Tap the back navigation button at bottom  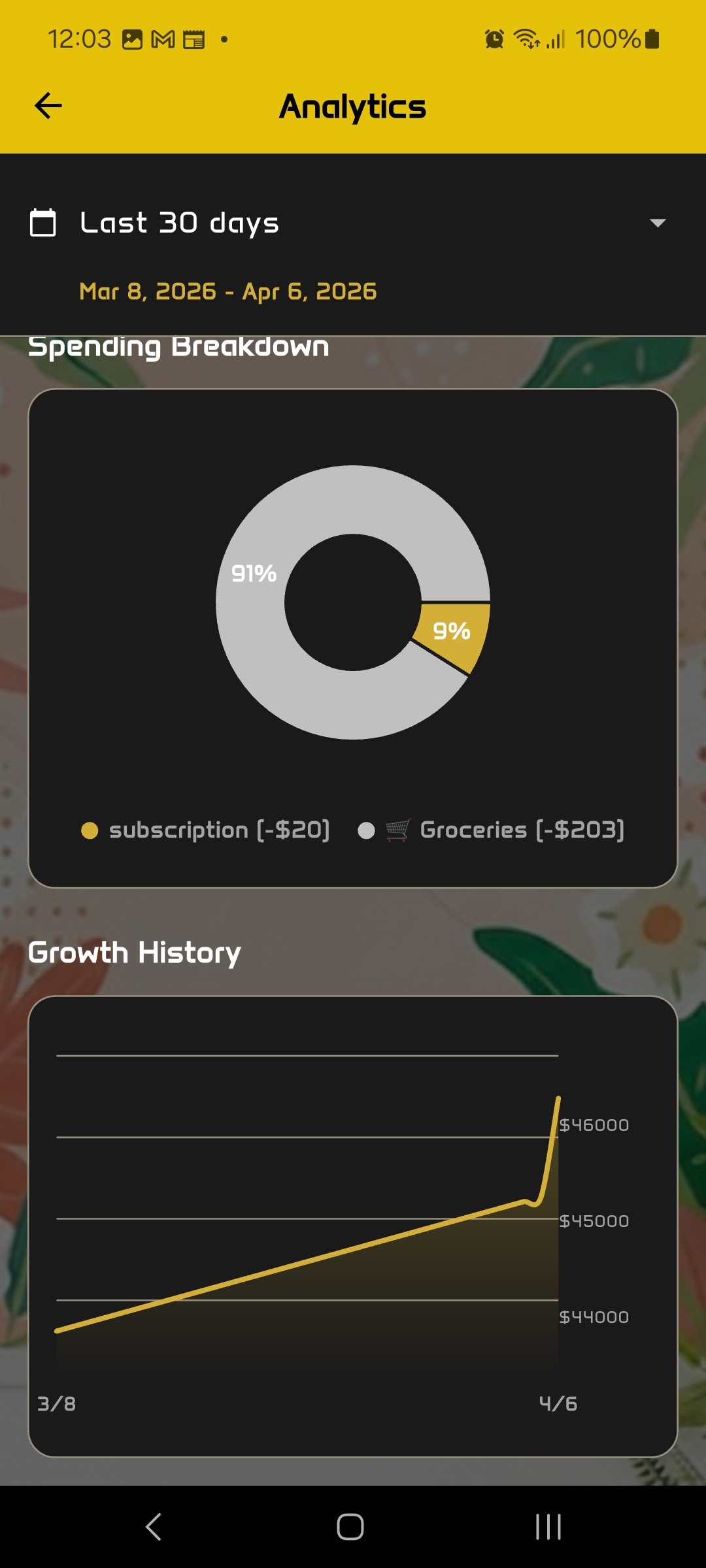[152, 1527]
